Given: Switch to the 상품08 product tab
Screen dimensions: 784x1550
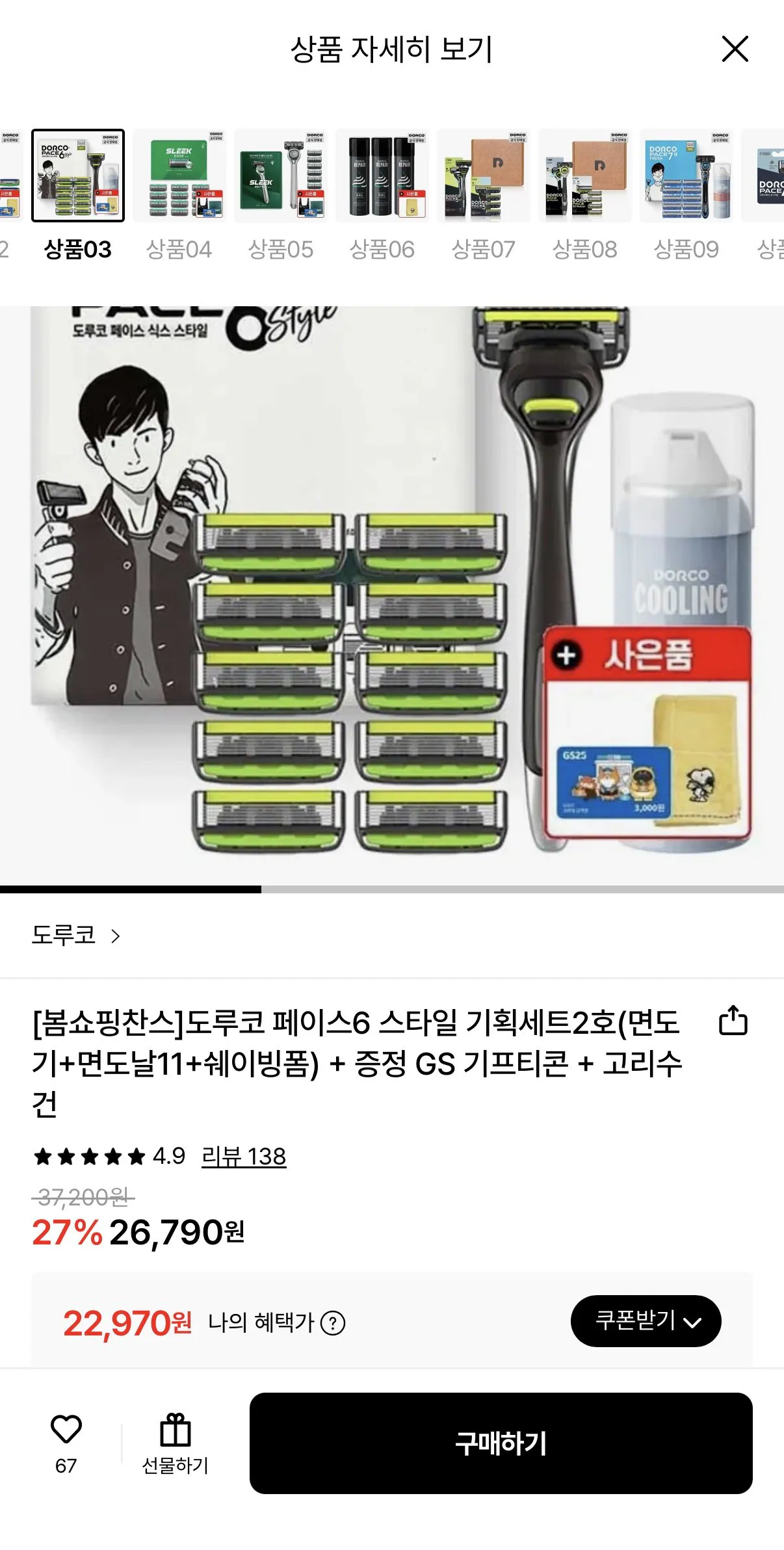Looking at the screenshot, I should 584,176.
